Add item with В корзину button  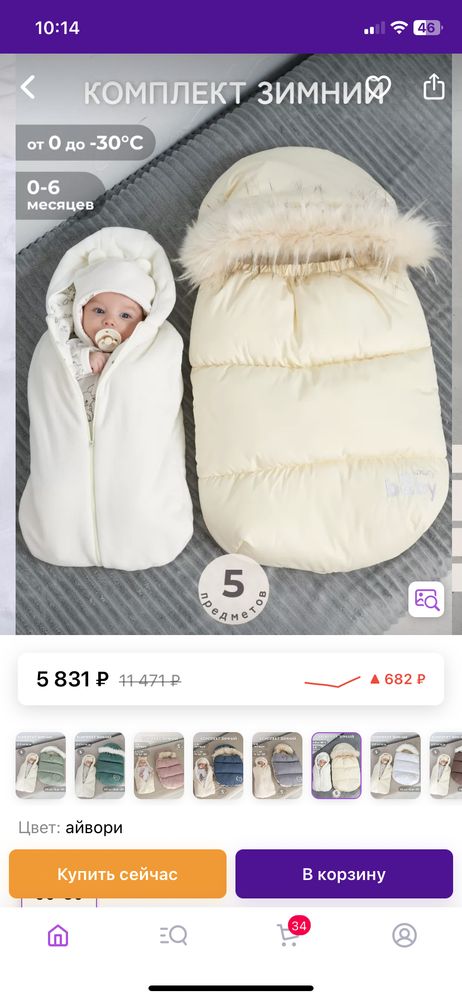[x=344, y=874]
